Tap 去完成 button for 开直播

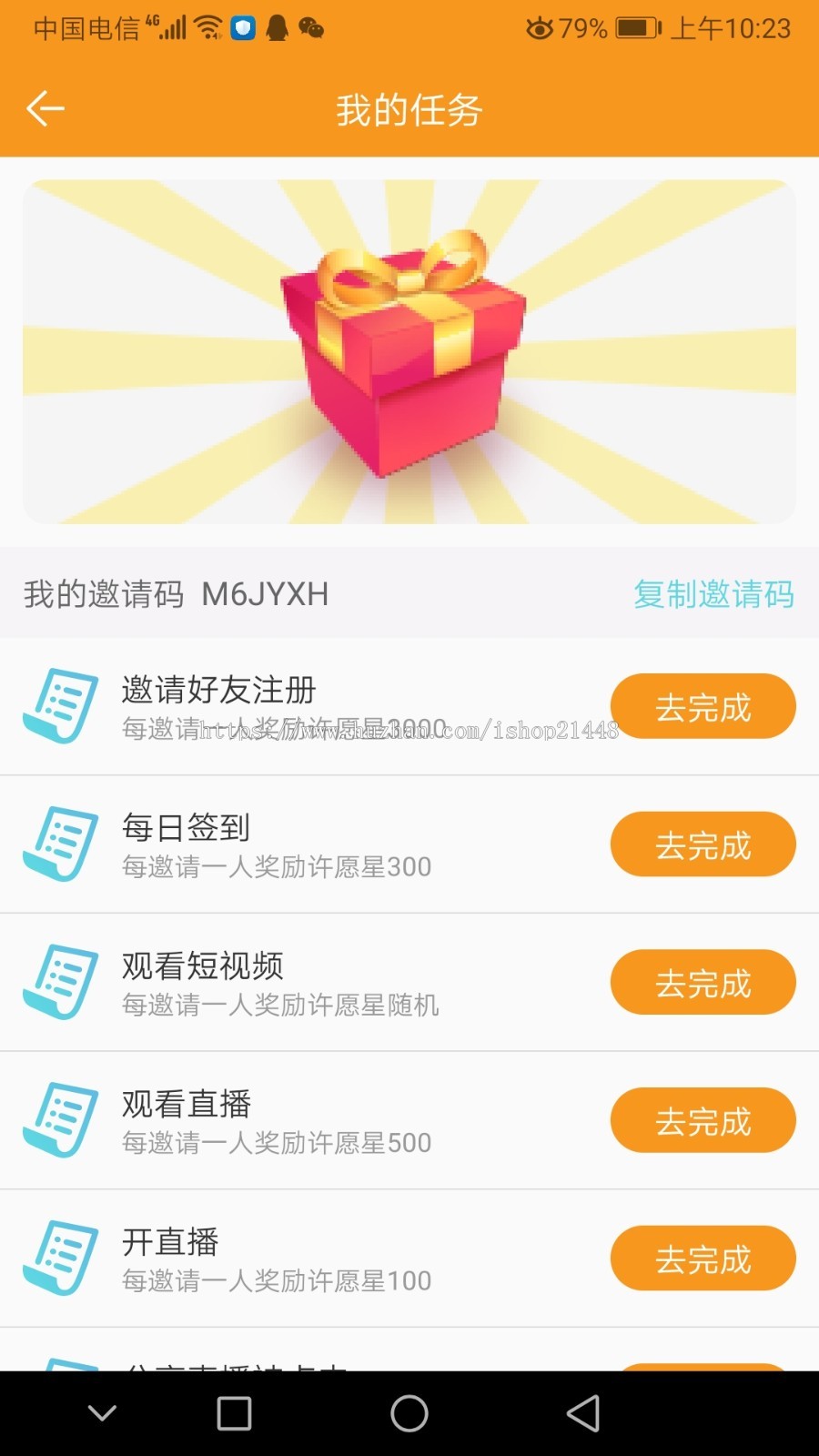(703, 1259)
